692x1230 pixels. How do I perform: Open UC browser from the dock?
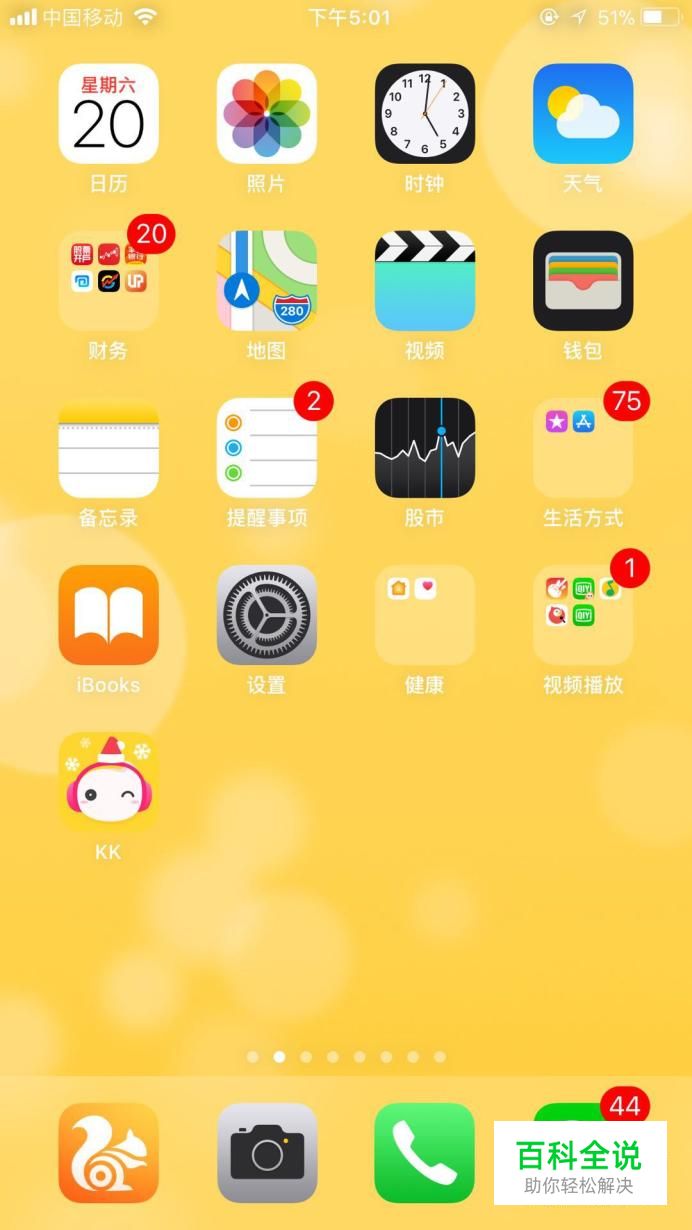108,1153
